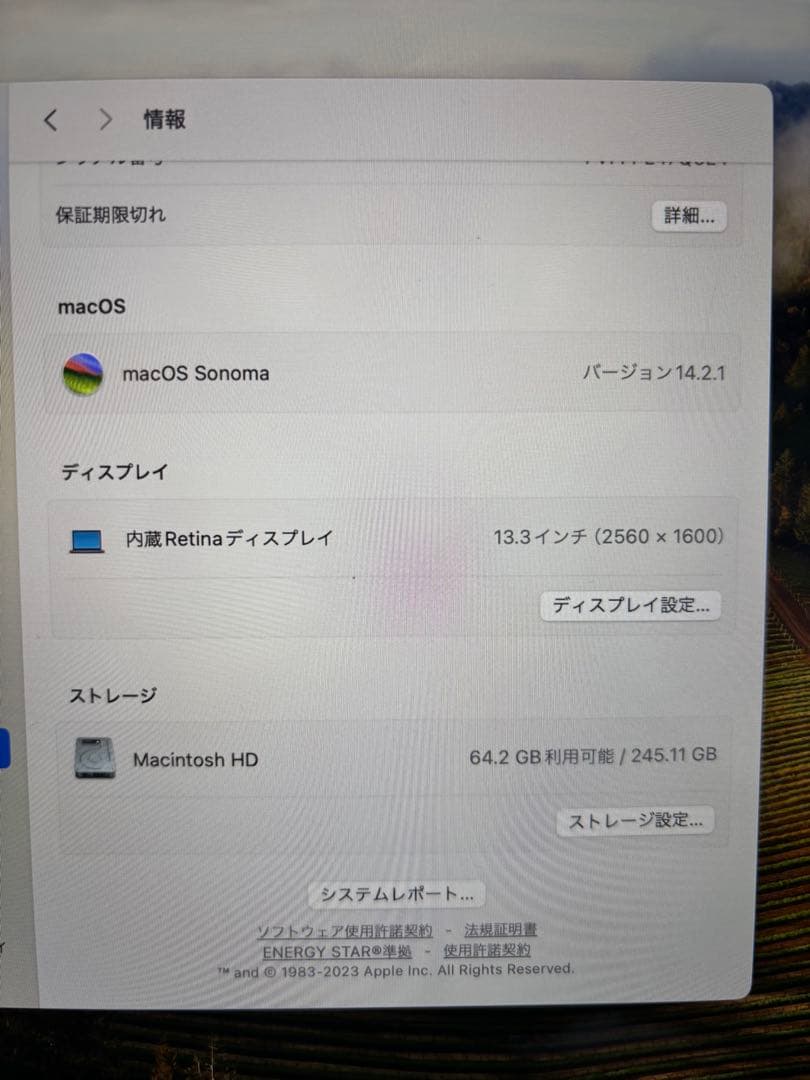Navigate back using the left chevron arrow
Image resolution: width=810 pixels, height=1080 pixels.
click(50, 119)
